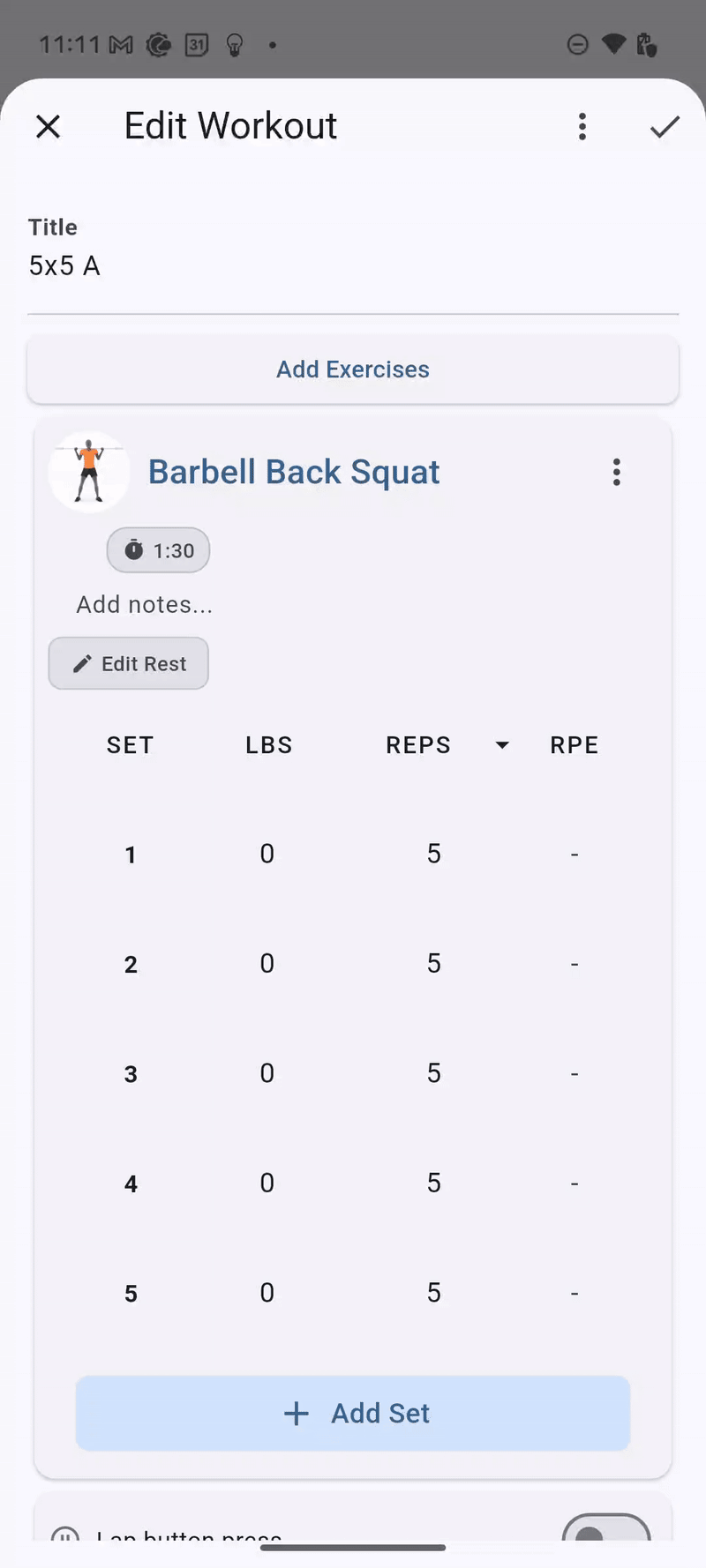706x1568 pixels.
Task: Tap the 1:30 rest timer chip
Action: coord(158,550)
